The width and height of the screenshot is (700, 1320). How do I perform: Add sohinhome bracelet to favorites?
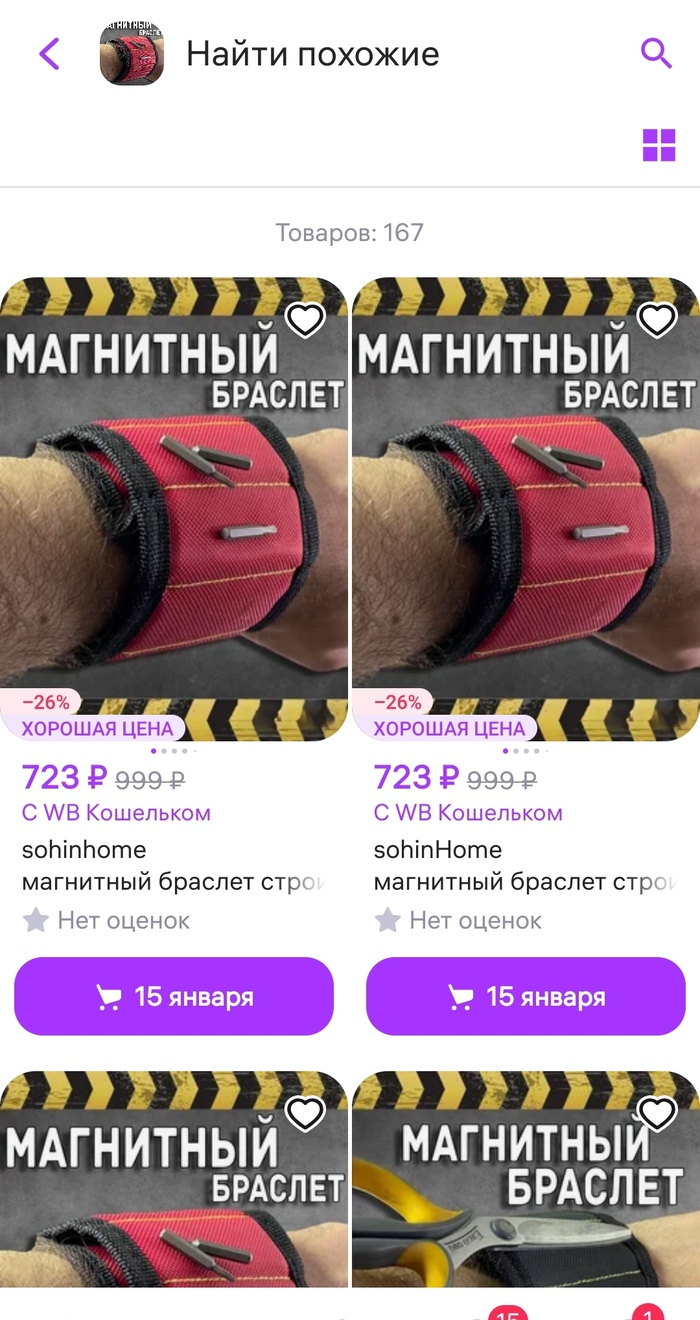pyautogui.click(x=305, y=320)
